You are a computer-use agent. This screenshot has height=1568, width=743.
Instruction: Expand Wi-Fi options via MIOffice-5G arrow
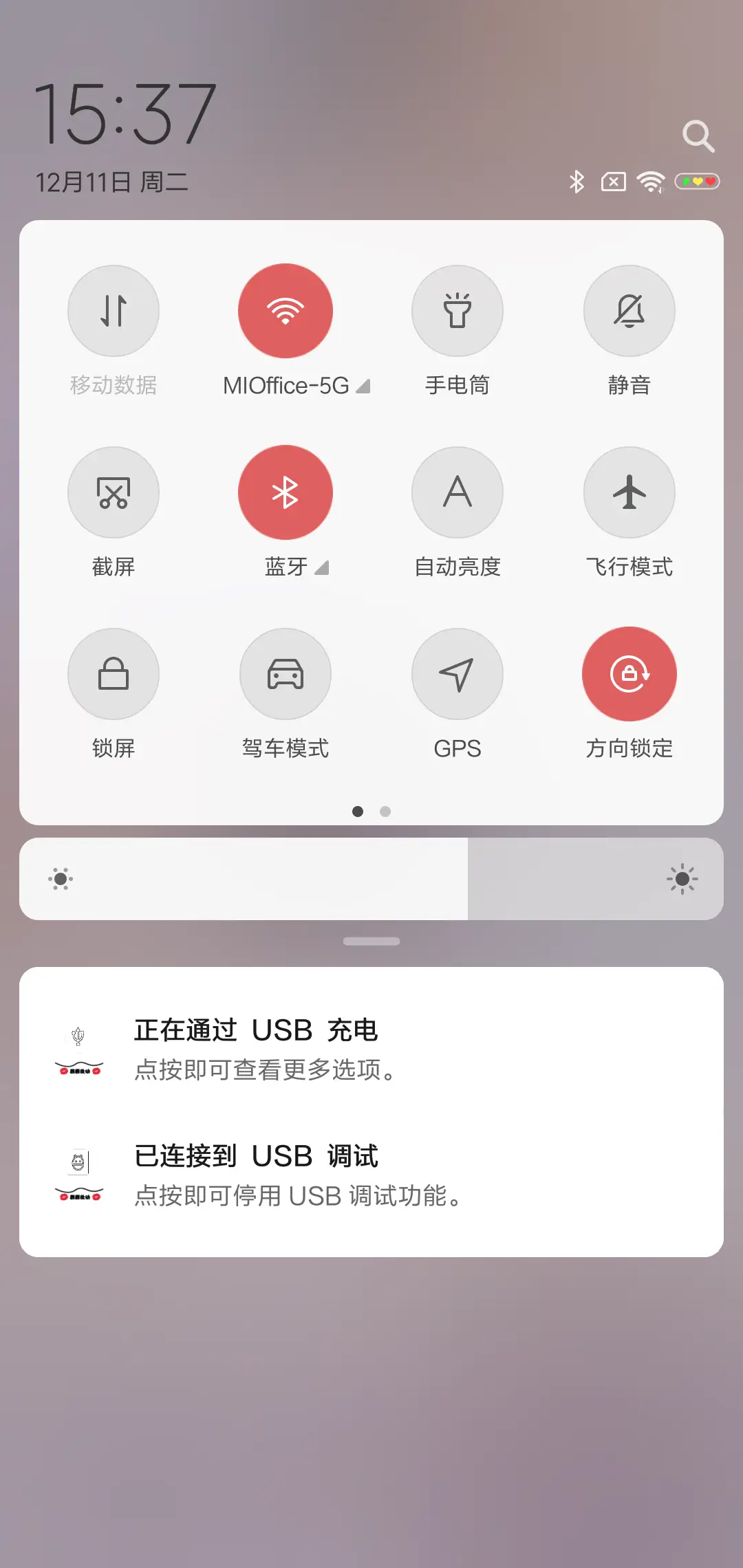tap(365, 386)
